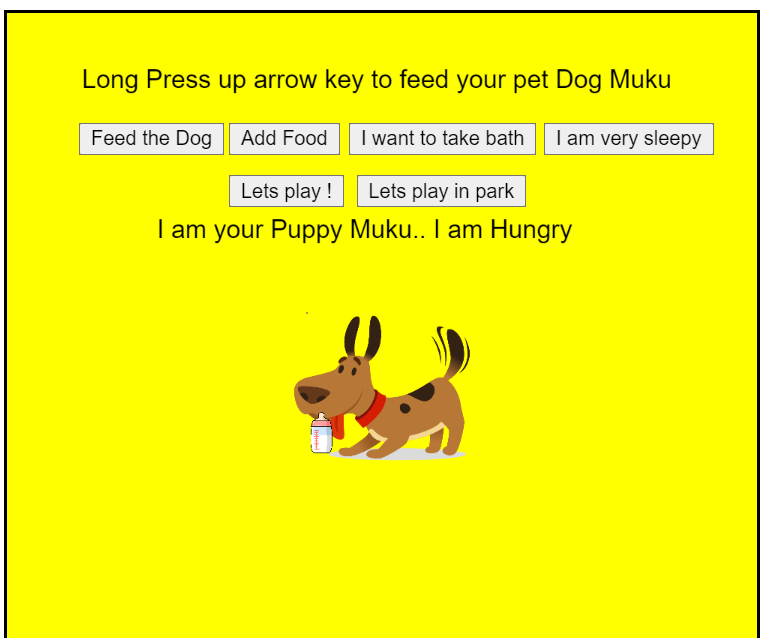Select the Add Food button
This screenshot has width=766, height=638.
pyautogui.click(x=284, y=139)
